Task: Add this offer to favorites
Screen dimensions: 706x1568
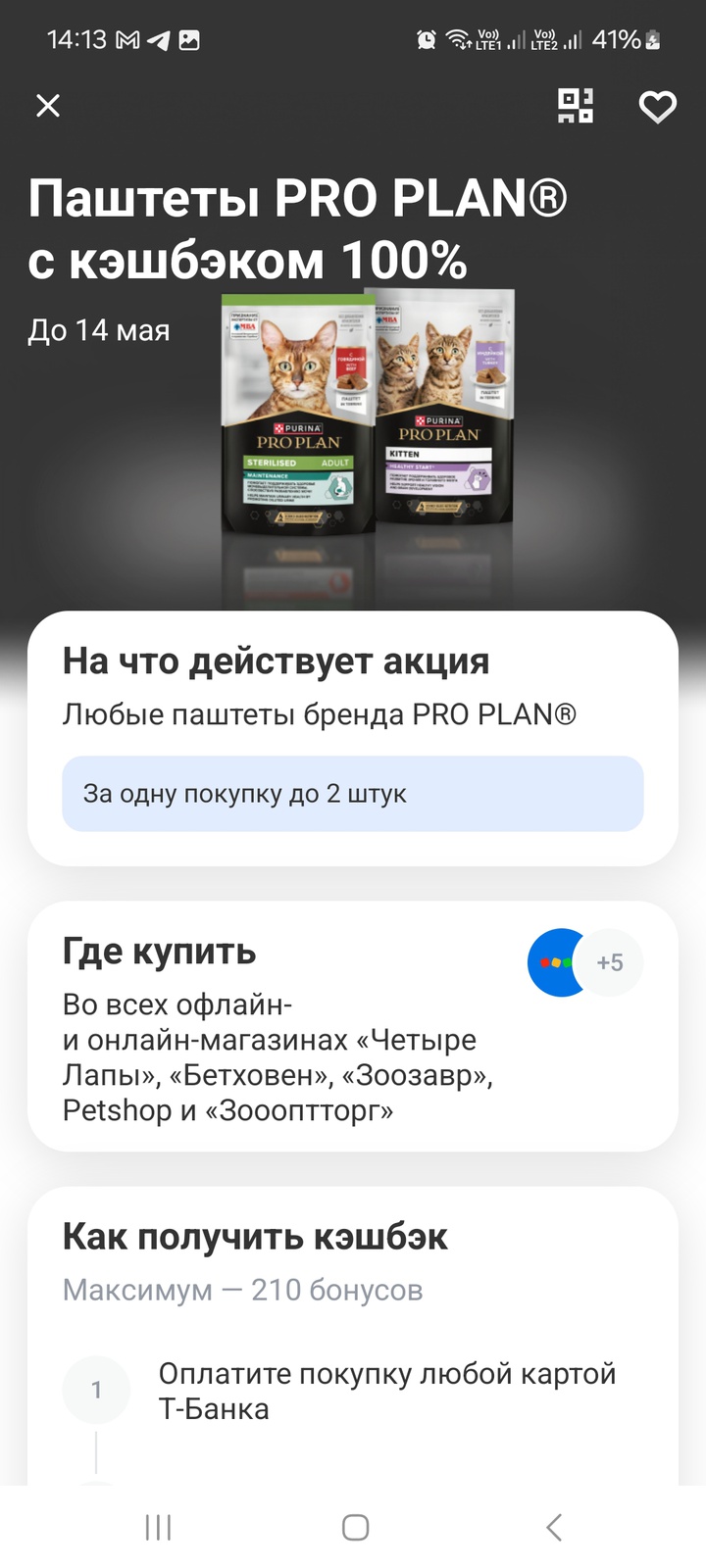Action: pyautogui.click(x=657, y=106)
